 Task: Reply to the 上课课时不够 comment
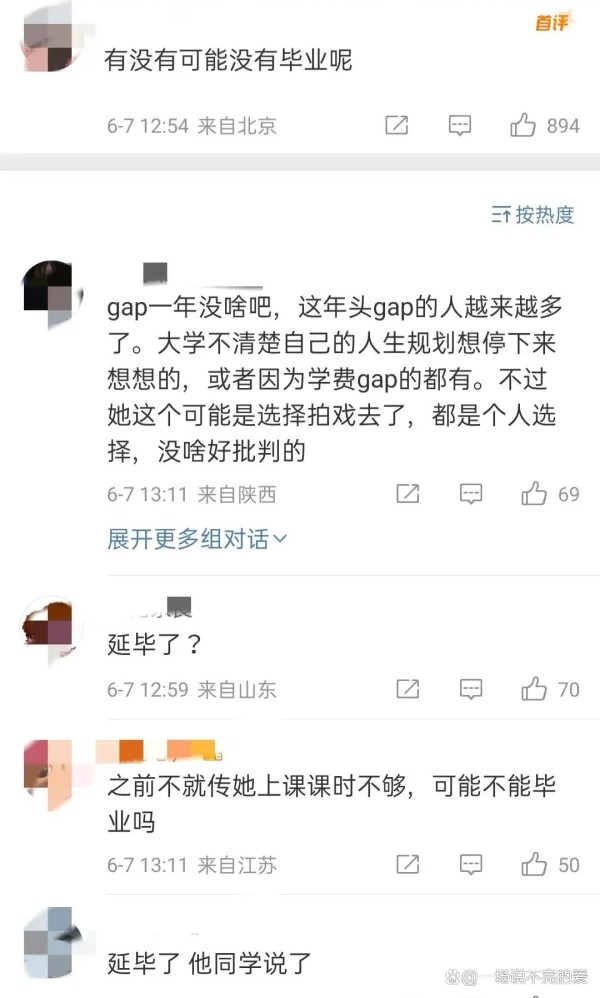(471, 864)
